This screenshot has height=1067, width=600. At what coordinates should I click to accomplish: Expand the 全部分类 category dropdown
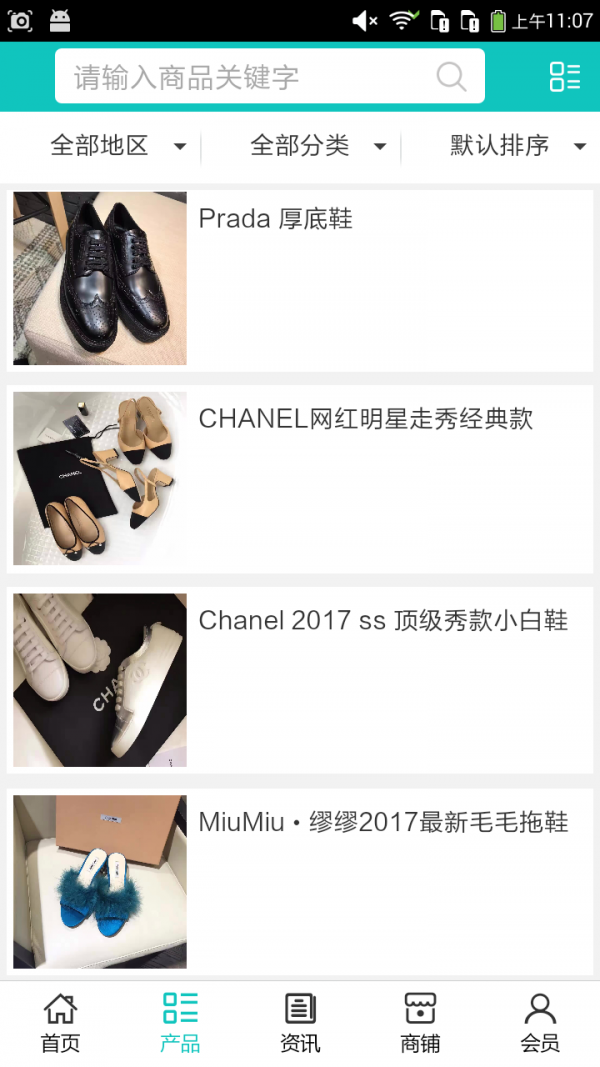click(x=318, y=146)
